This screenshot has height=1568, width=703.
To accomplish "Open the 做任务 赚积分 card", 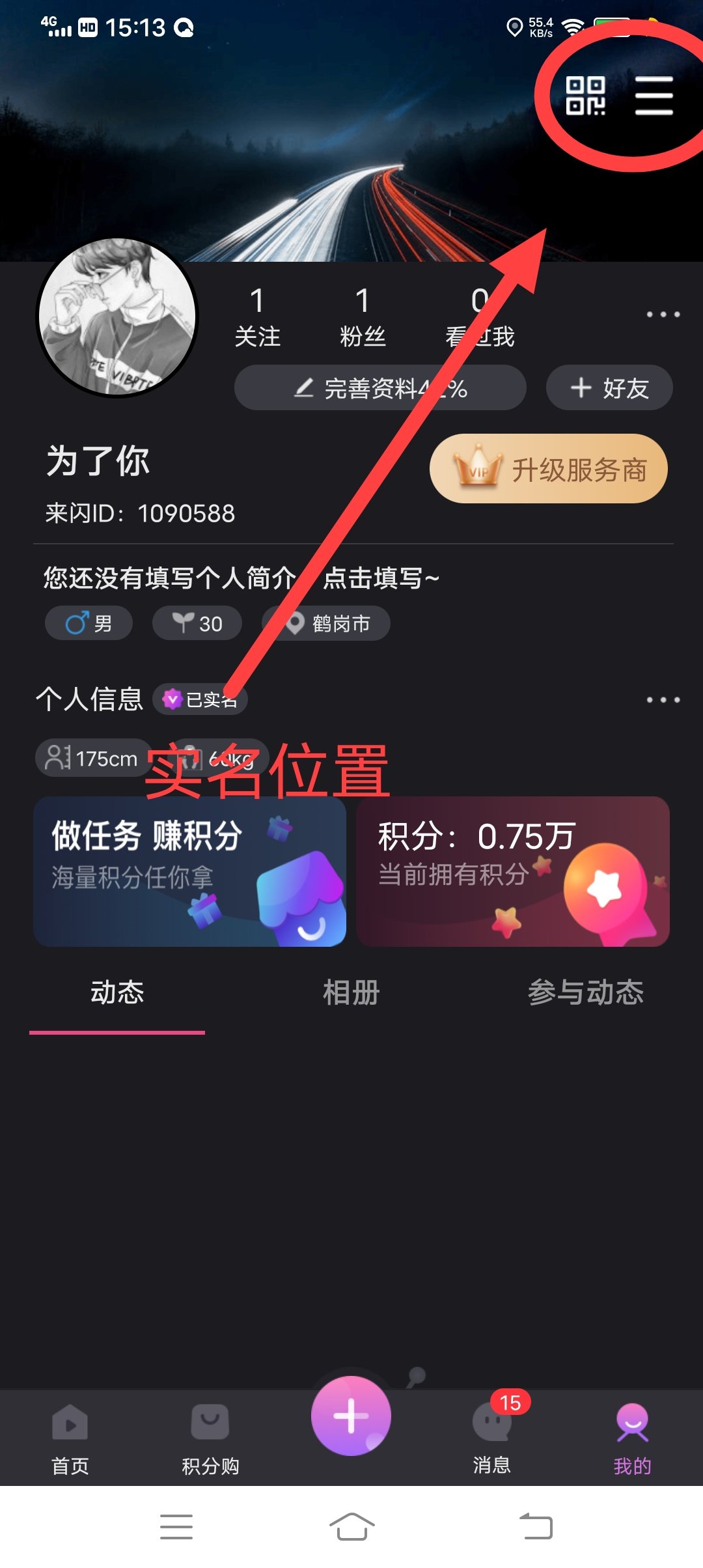I will 189,871.
